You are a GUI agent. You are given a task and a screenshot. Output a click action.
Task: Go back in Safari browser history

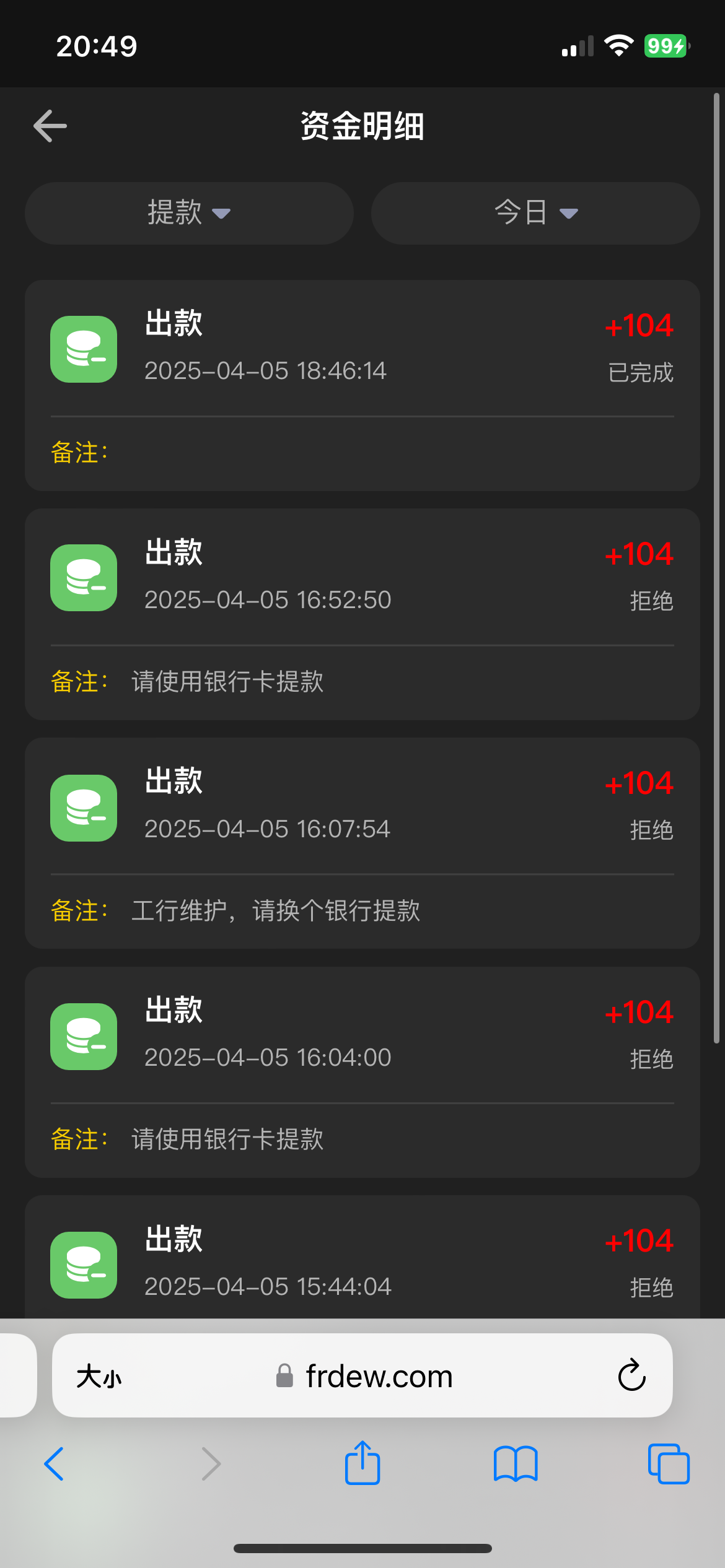(x=55, y=1464)
